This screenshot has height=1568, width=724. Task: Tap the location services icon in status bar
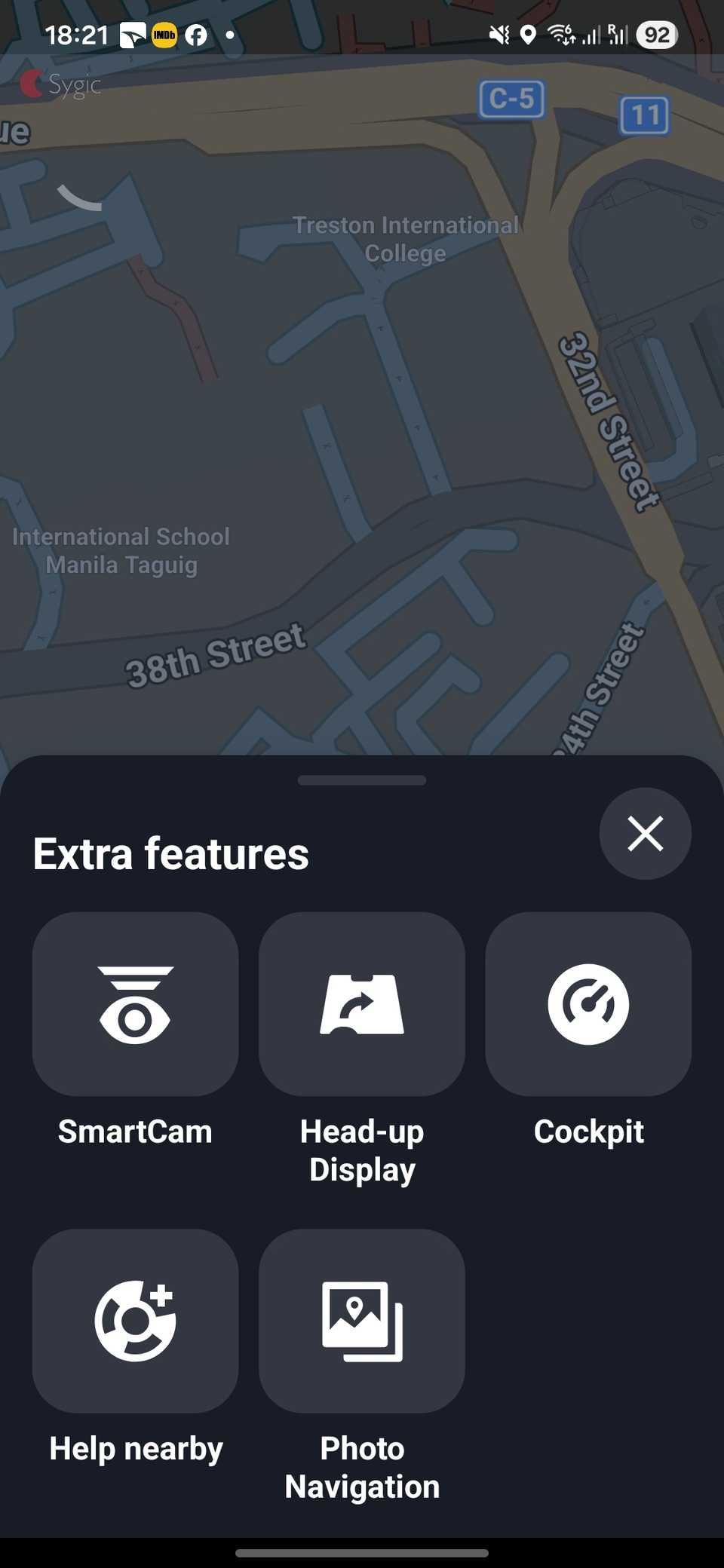pos(529,34)
